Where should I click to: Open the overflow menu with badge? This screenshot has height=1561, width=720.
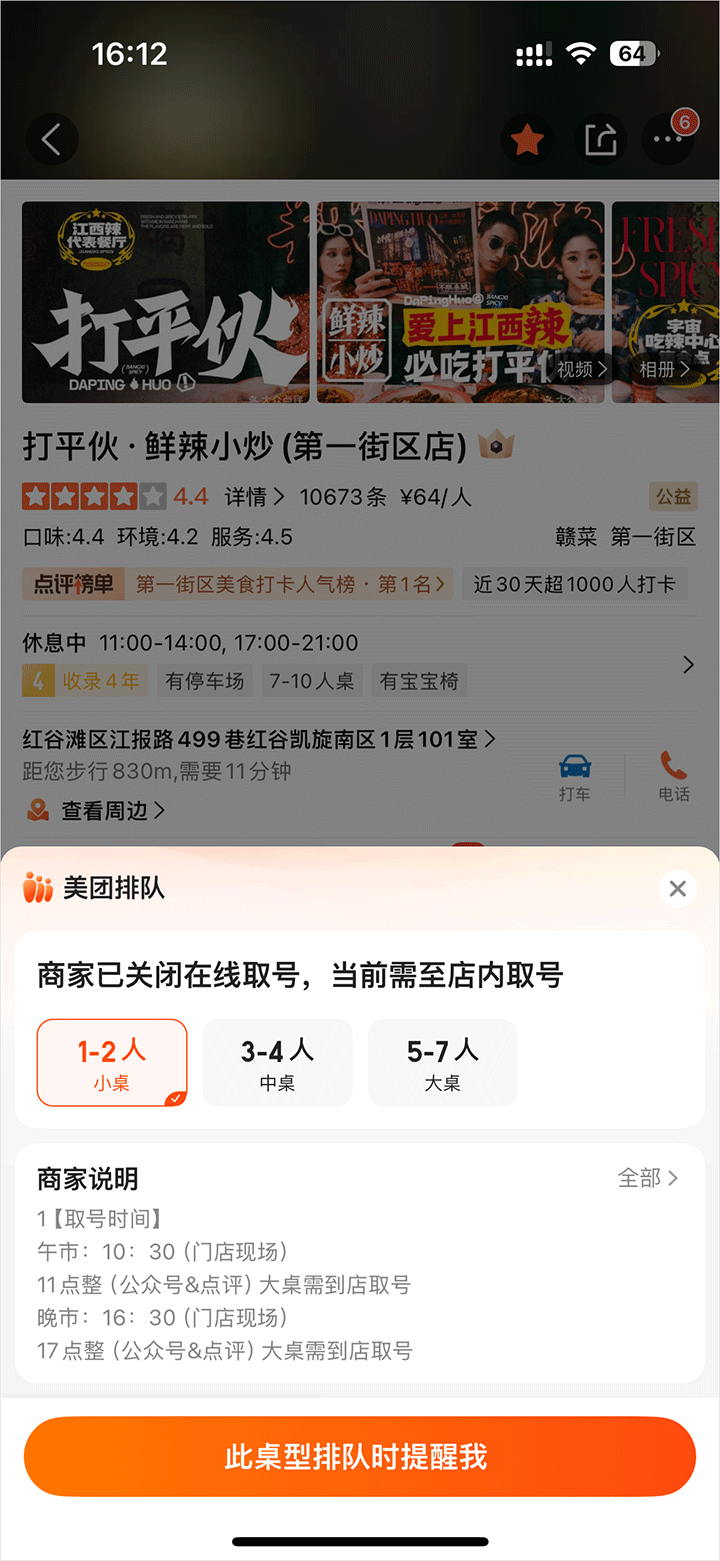(x=667, y=140)
